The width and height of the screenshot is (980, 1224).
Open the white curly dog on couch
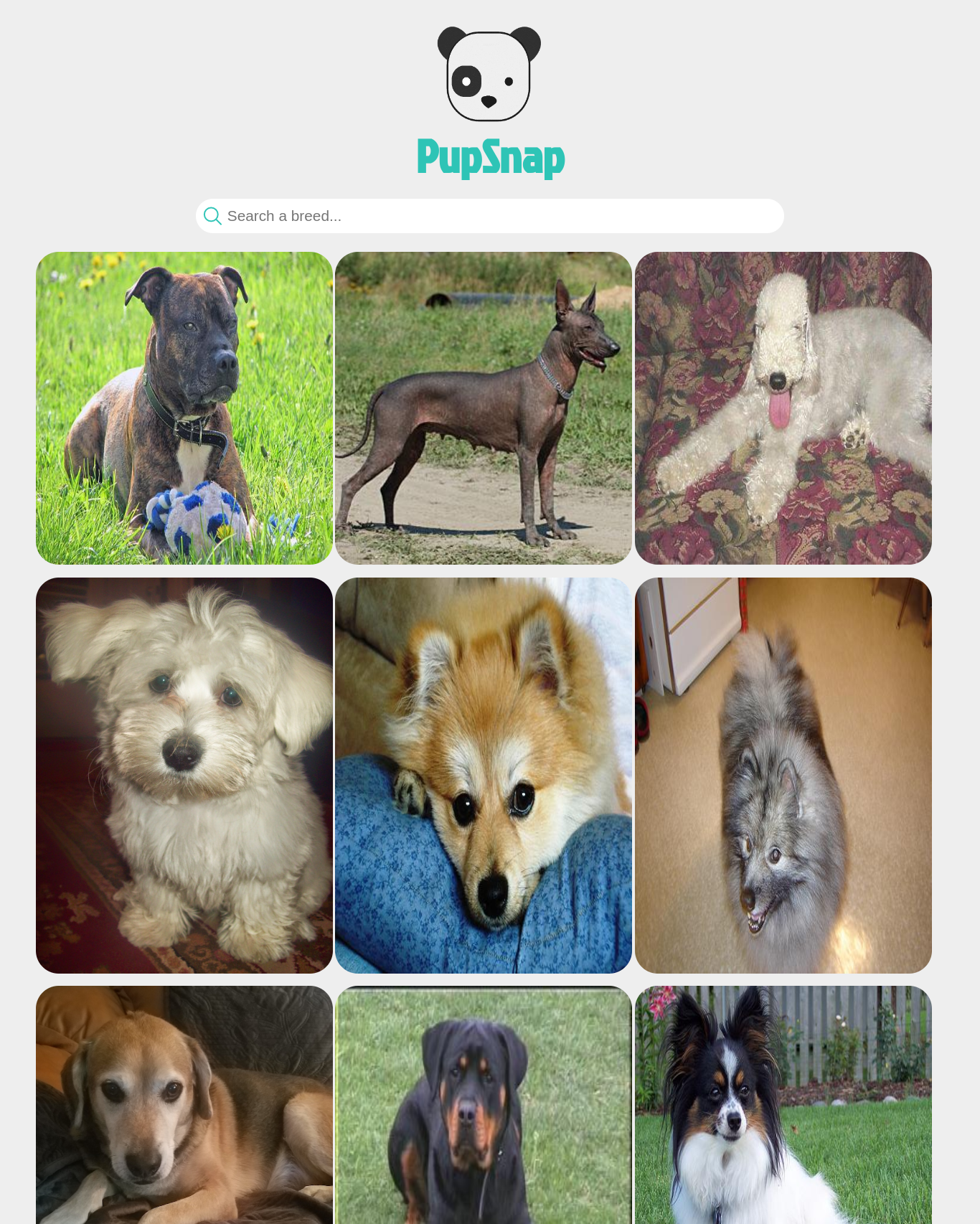click(783, 408)
